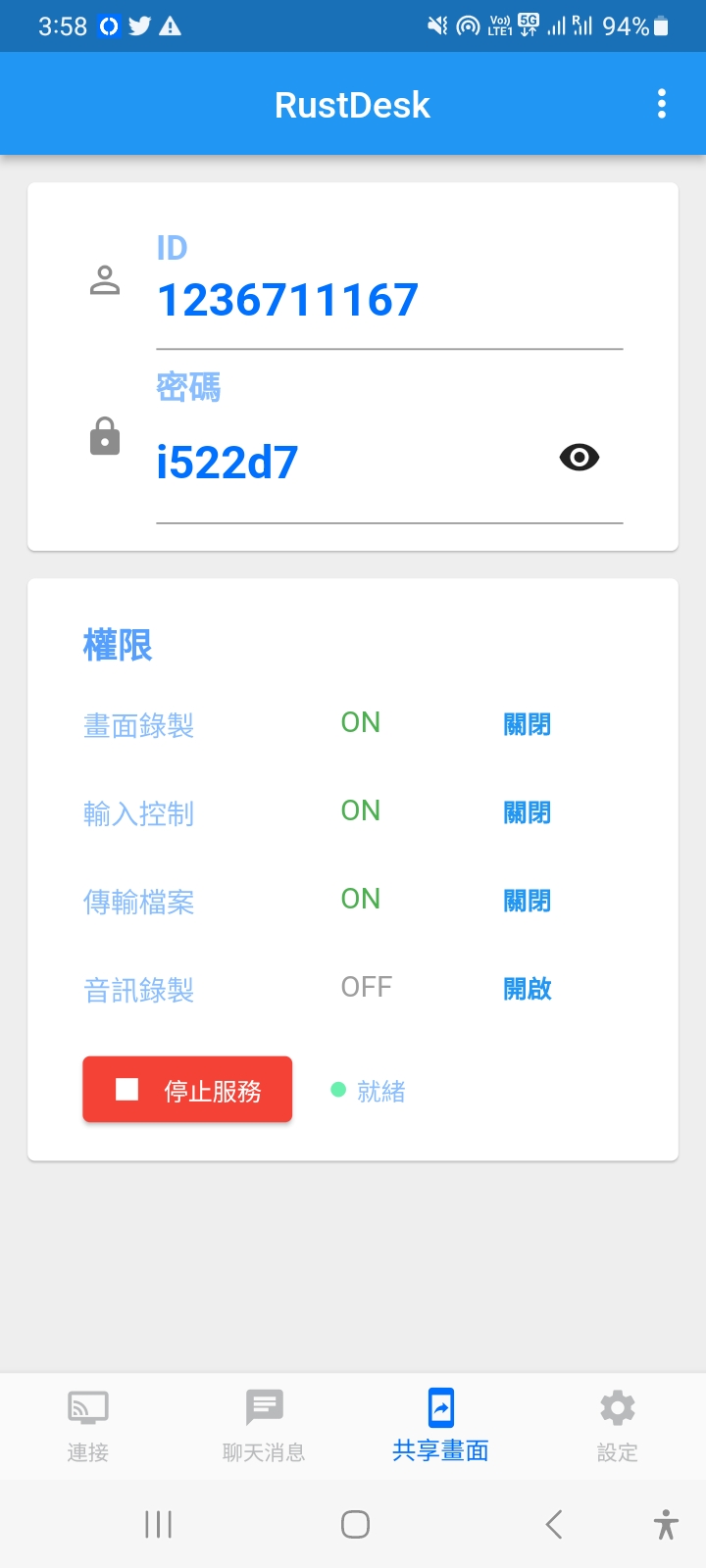This screenshot has height=1568, width=706.
Task: Open the 設定 settings gear icon
Action: coord(617,1405)
